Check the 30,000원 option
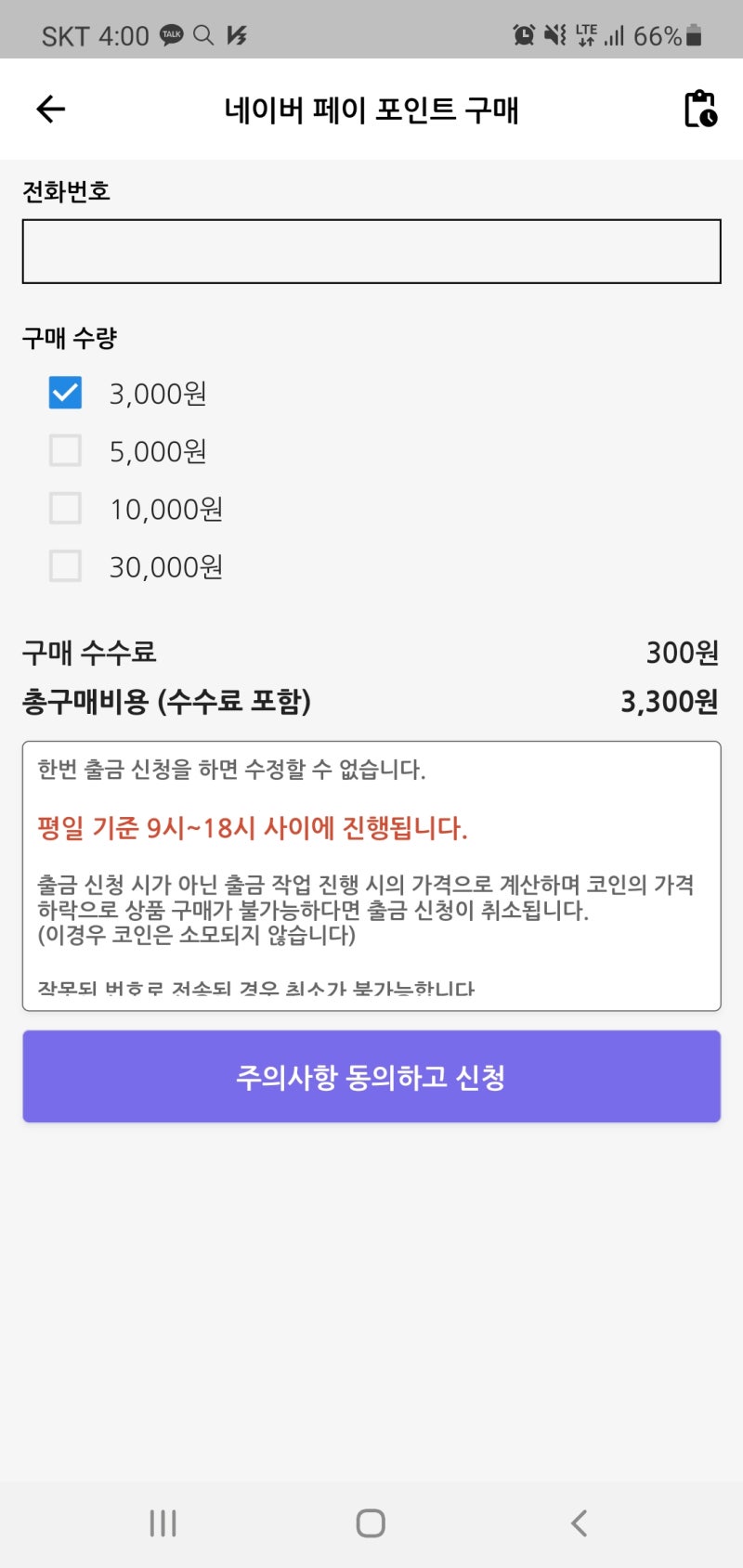 point(65,565)
